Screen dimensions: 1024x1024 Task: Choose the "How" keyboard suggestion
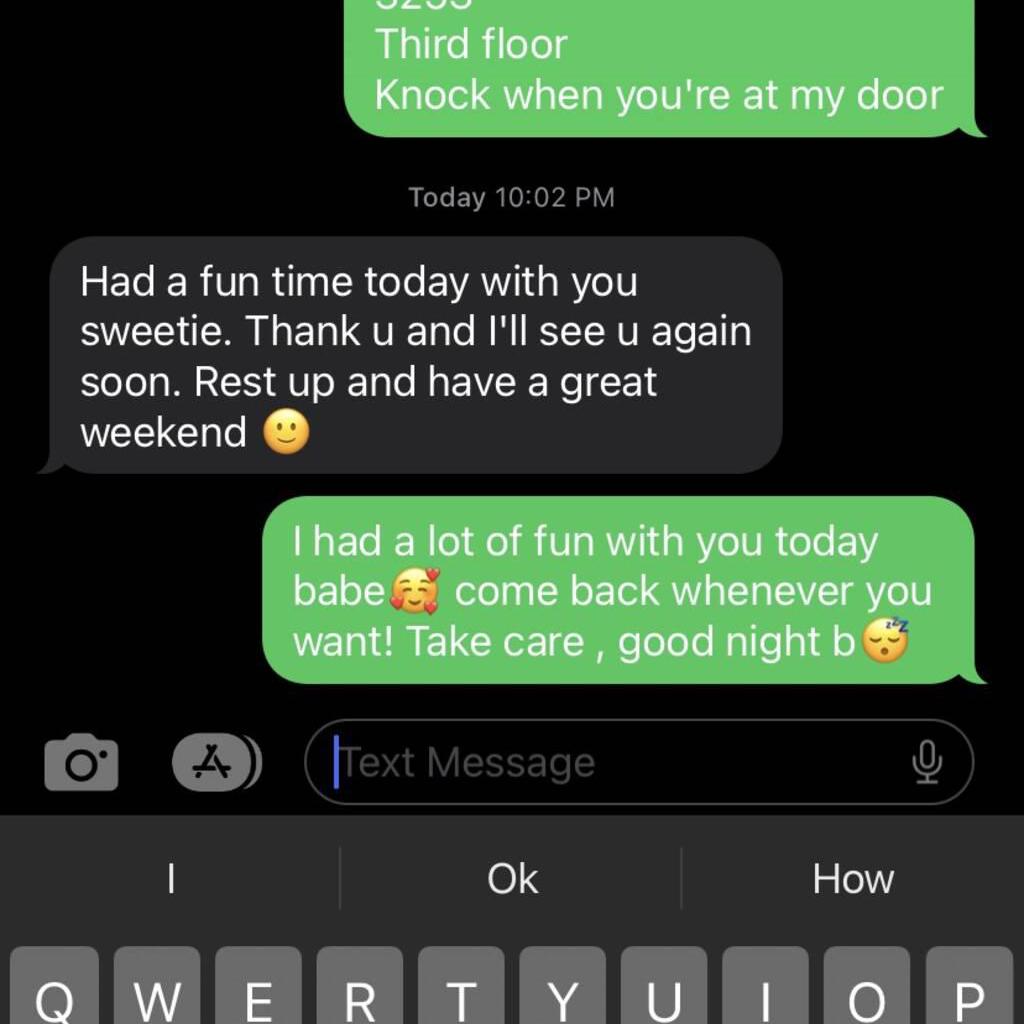(x=852, y=879)
